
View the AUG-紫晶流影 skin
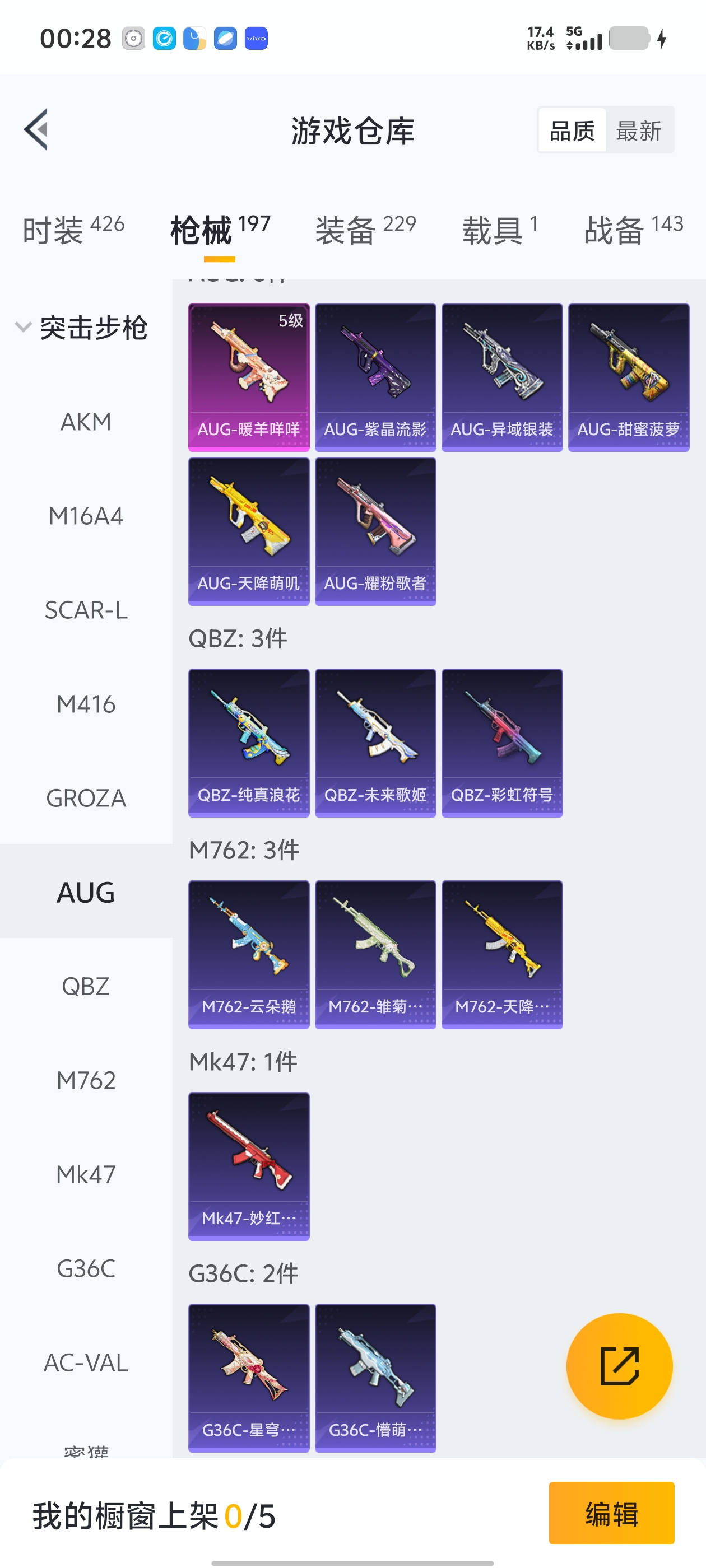pyautogui.click(x=375, y=377)
